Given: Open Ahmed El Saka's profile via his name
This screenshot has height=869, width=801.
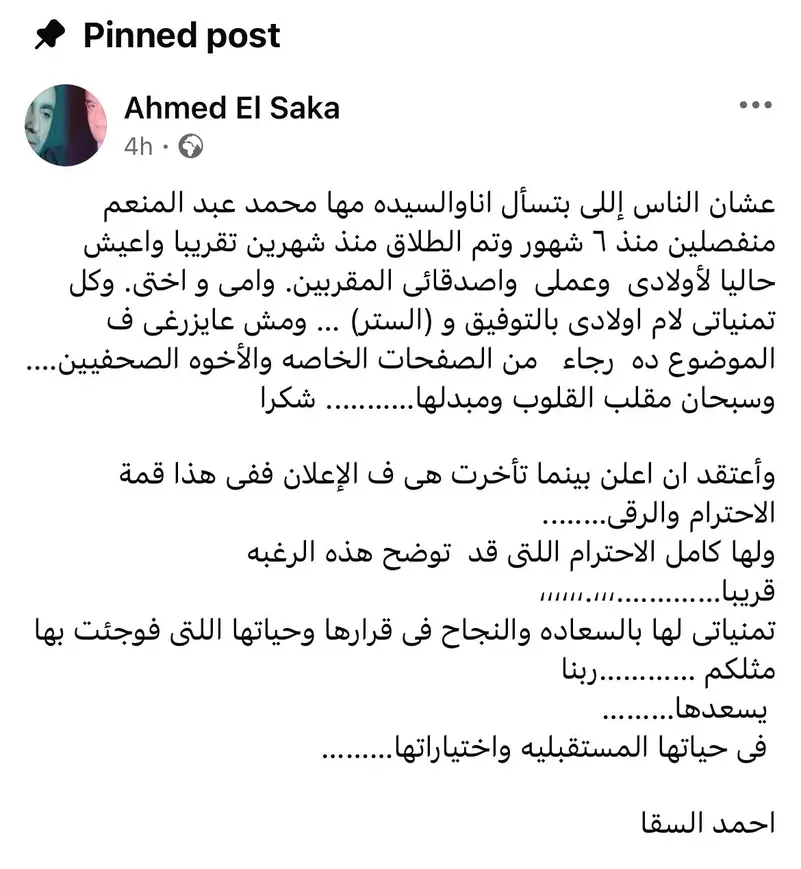Looking at the screenshot, I should tap(231, 108).
